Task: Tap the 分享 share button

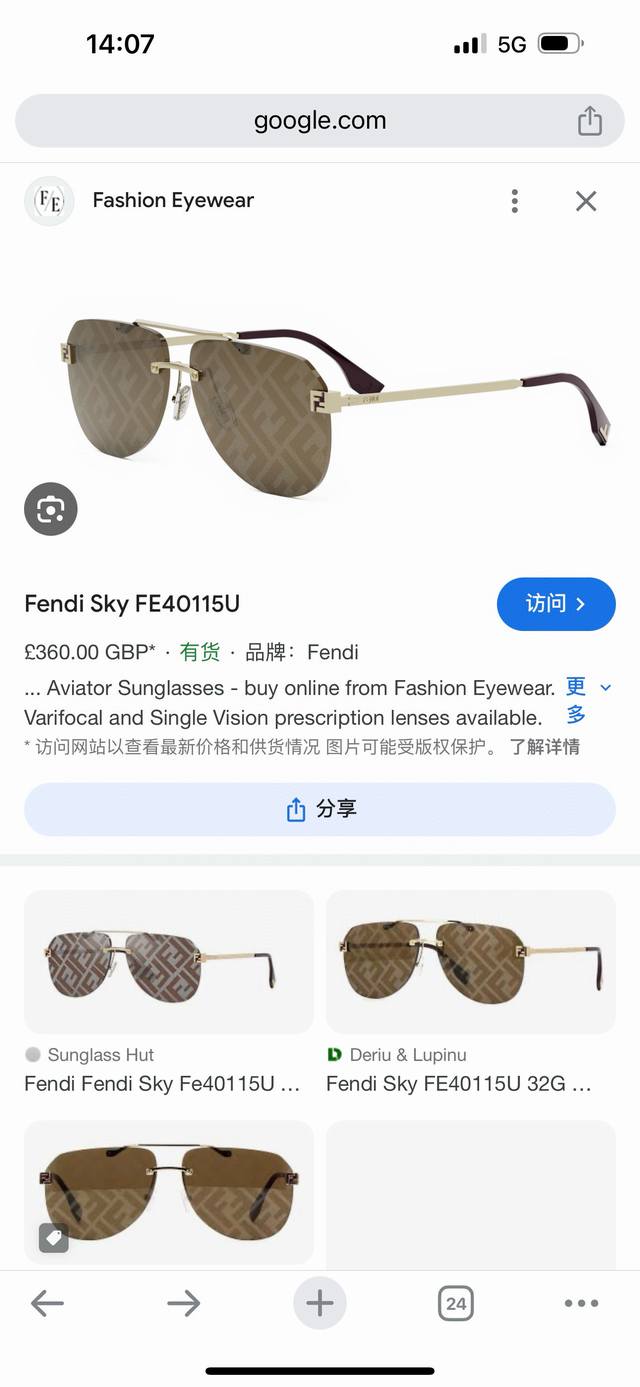Action: coord(320,809)
